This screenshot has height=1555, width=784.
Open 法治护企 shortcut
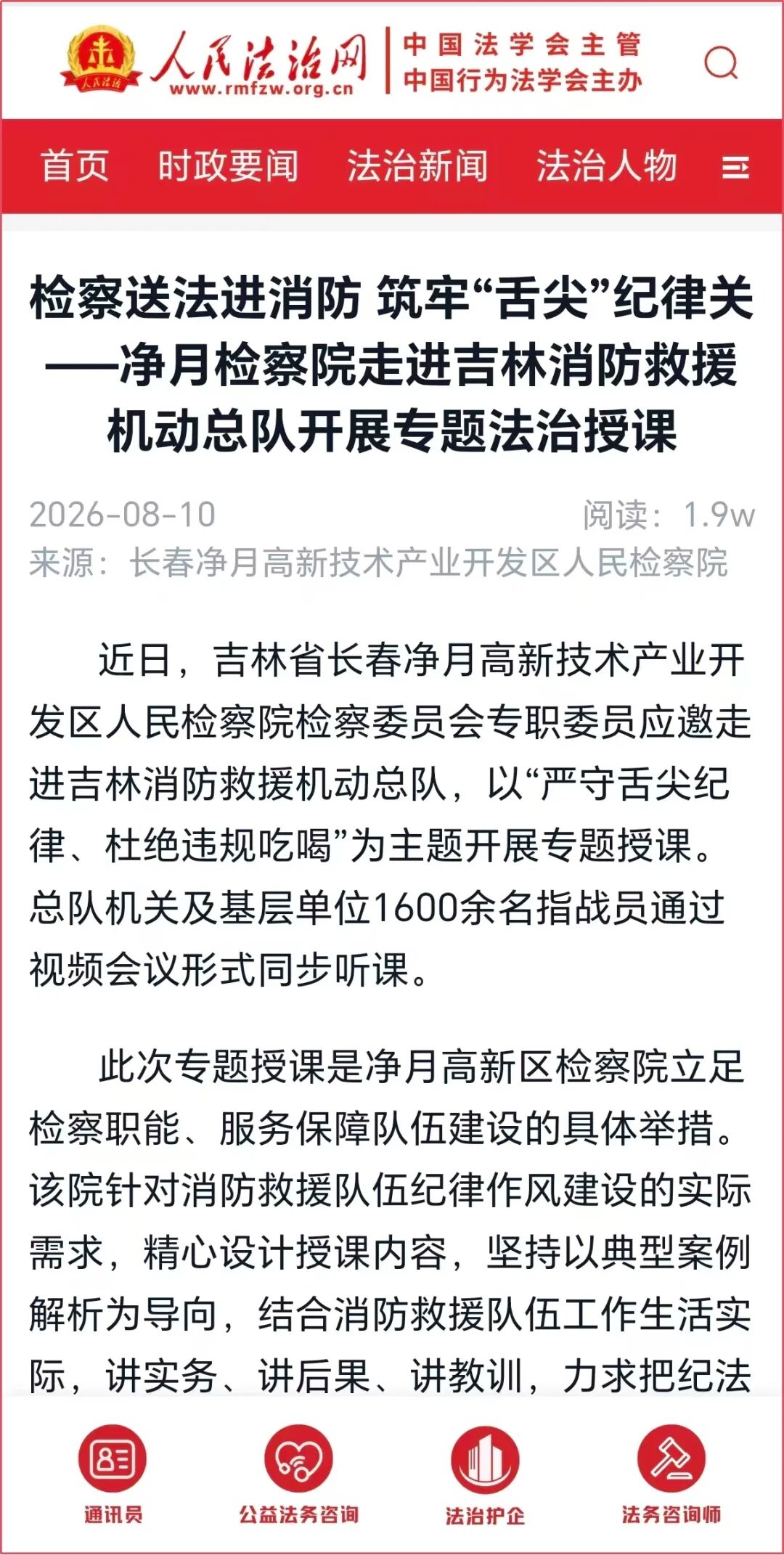tap(485, 1474)
